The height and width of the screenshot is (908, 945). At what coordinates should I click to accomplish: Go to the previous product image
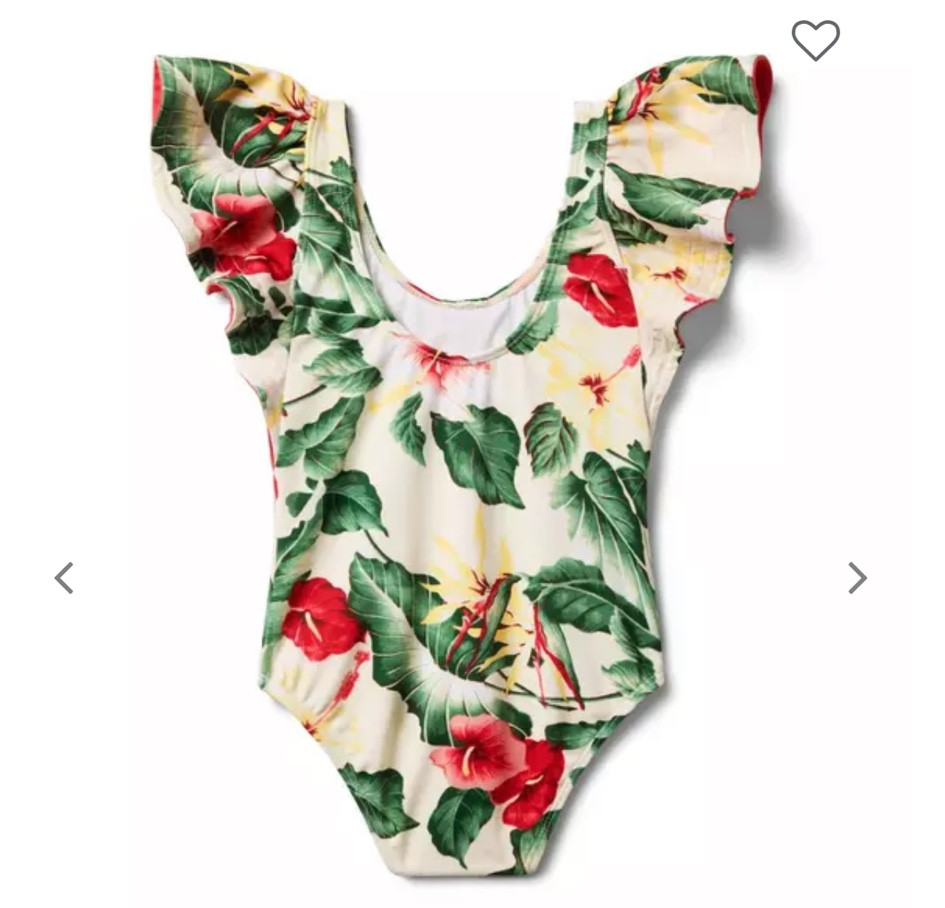64,577
